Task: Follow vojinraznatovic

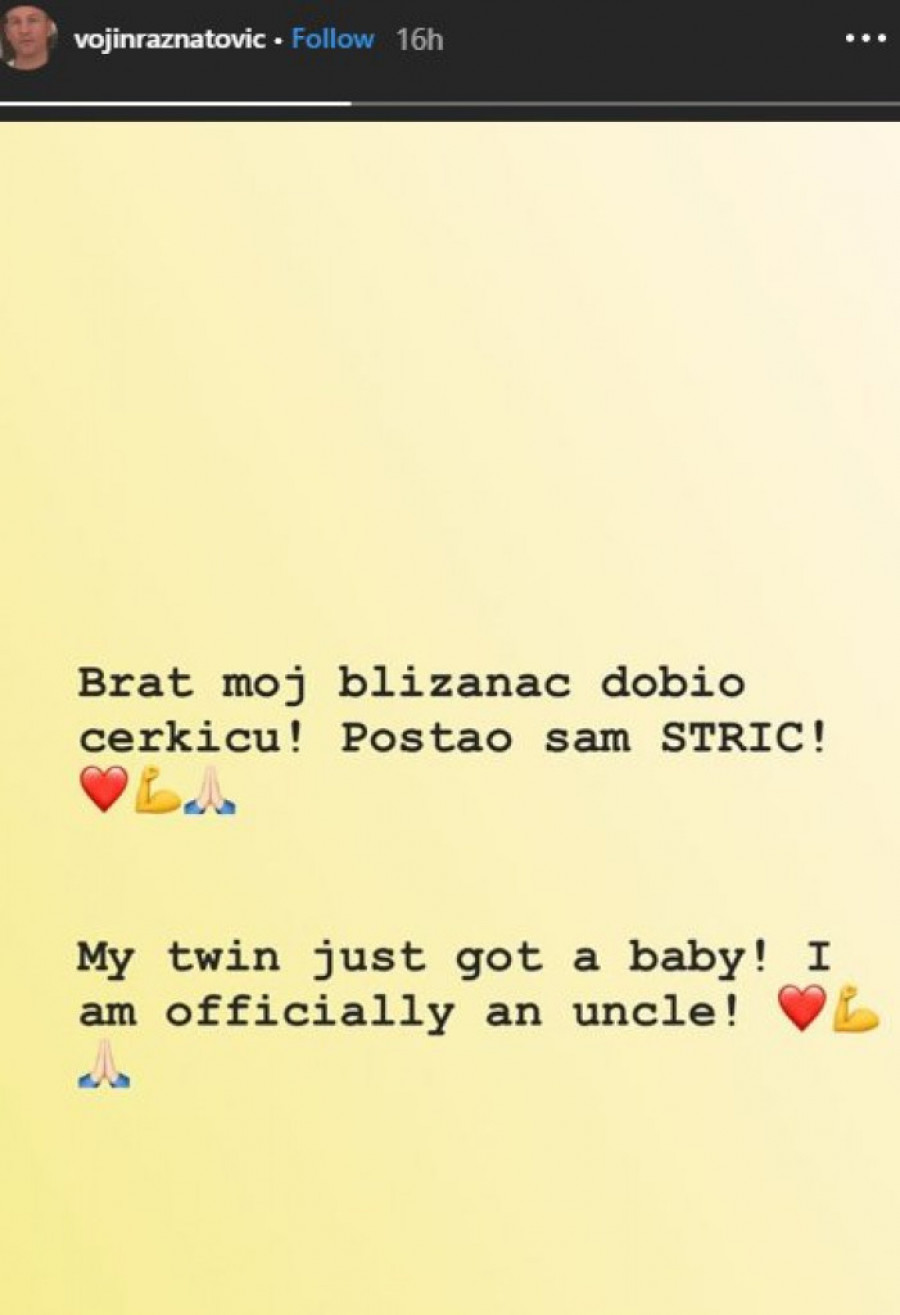Action: tap(333, 39)
